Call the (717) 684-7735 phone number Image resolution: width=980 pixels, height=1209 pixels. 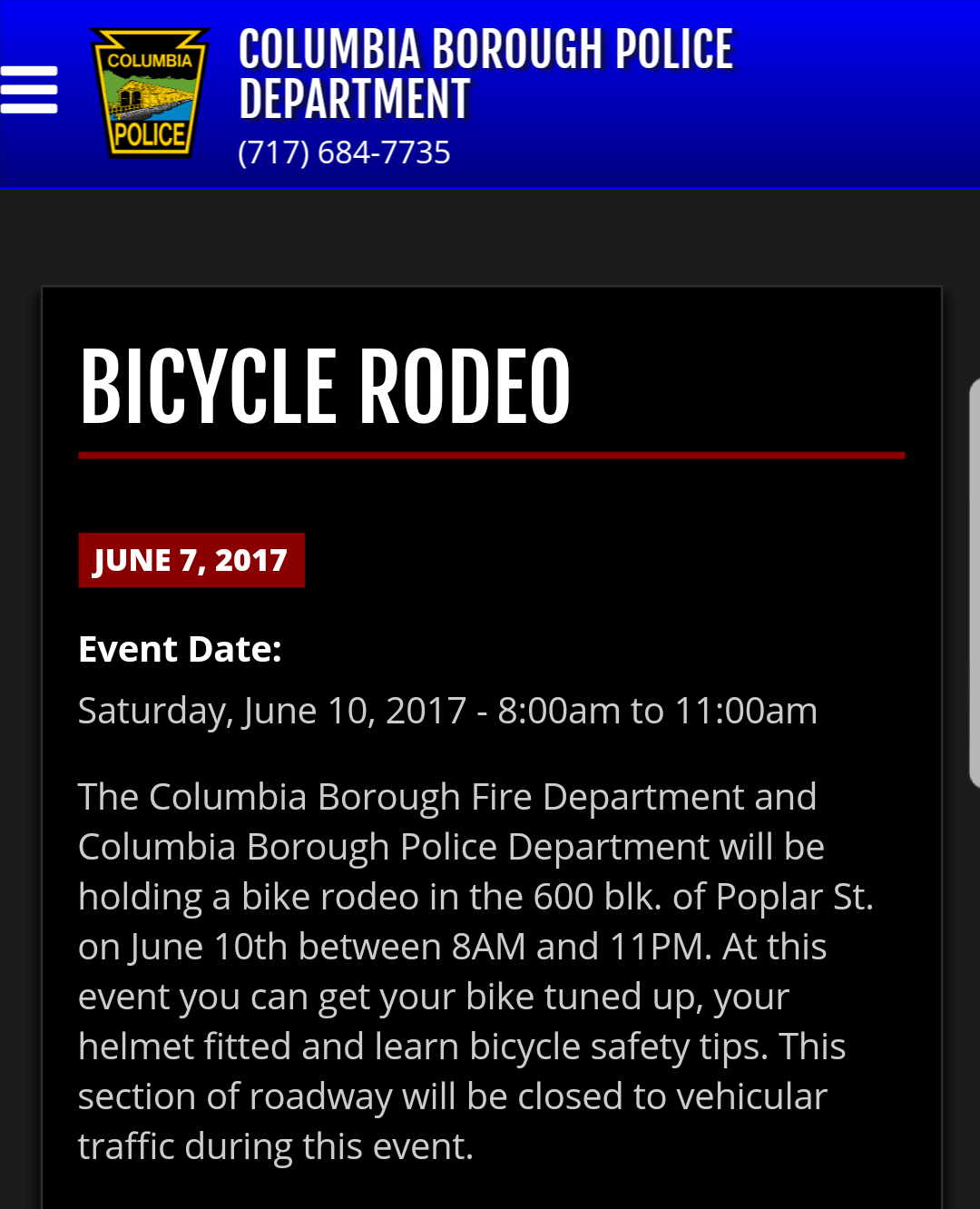tap(344, 152)
